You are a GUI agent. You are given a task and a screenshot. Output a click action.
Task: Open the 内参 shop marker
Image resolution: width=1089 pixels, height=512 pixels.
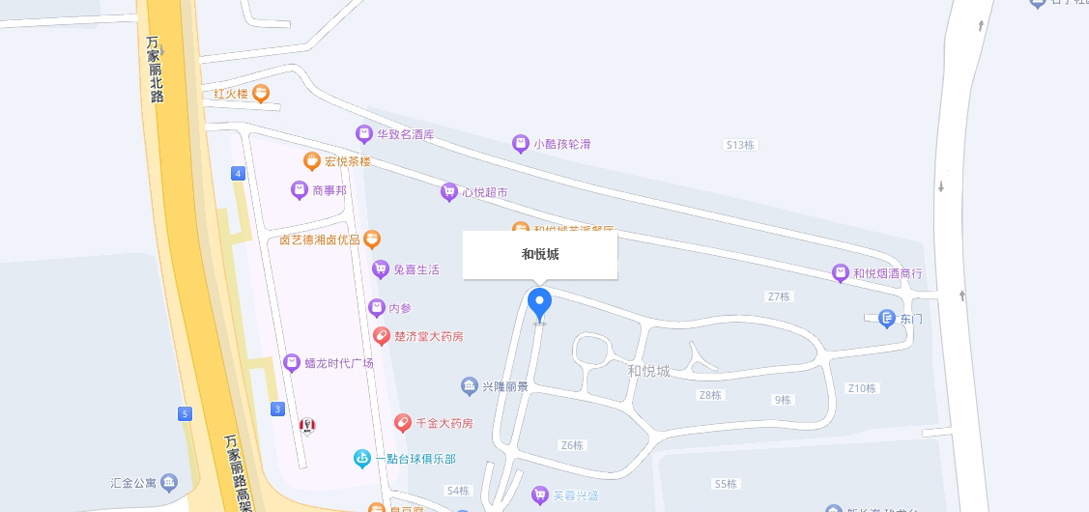376,308
